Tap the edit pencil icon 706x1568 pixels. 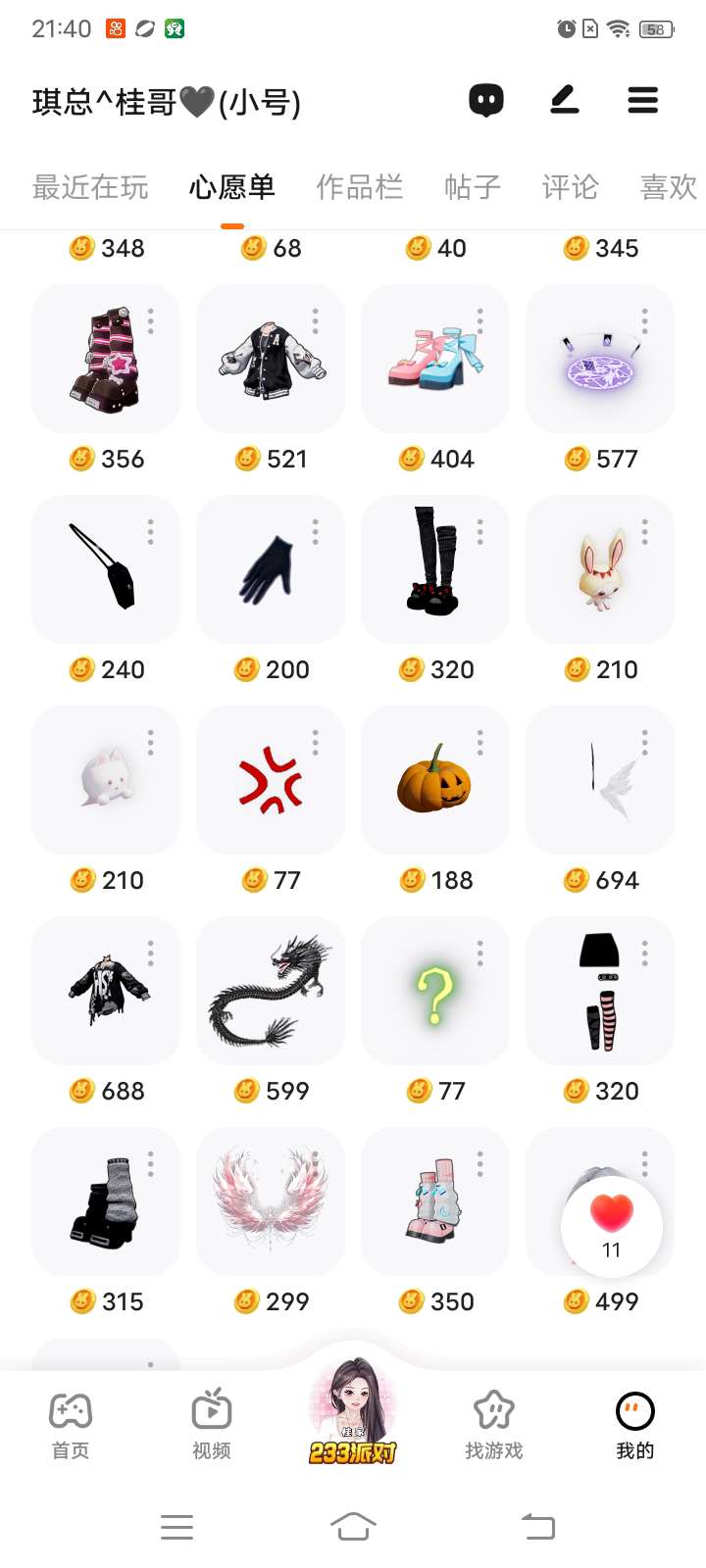click(565, 100)
